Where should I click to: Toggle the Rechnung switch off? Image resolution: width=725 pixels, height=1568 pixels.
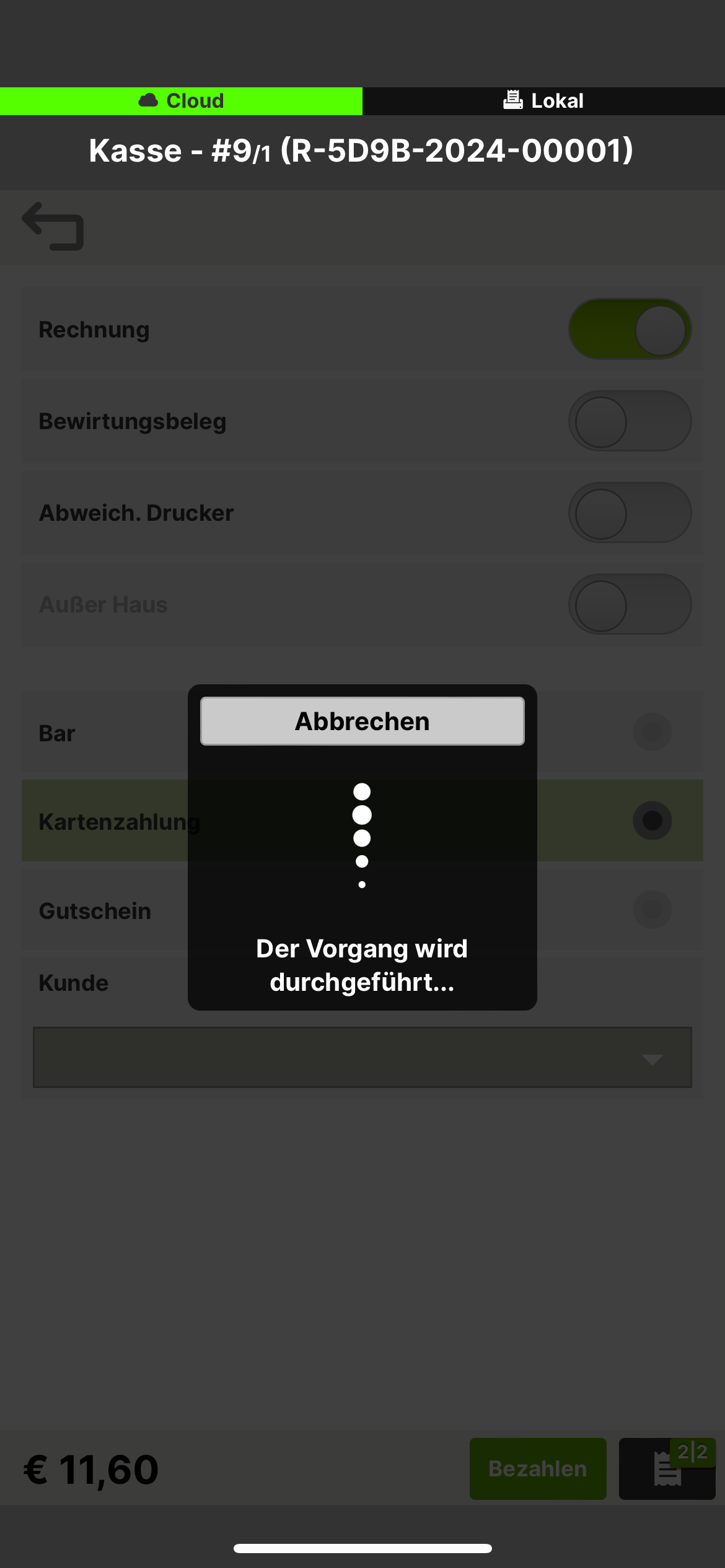point(630,329)
